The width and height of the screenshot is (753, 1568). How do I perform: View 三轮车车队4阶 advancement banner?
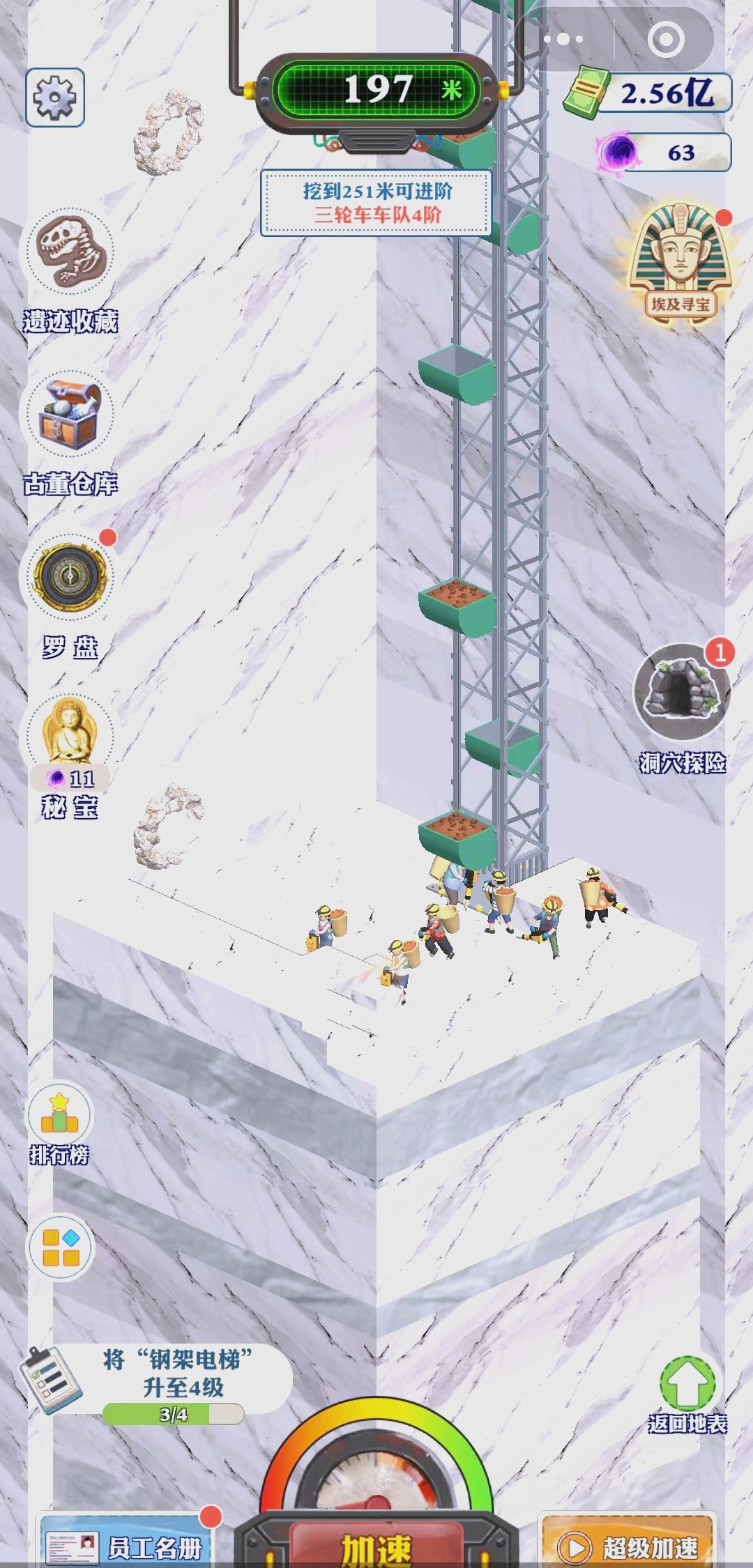376,203
